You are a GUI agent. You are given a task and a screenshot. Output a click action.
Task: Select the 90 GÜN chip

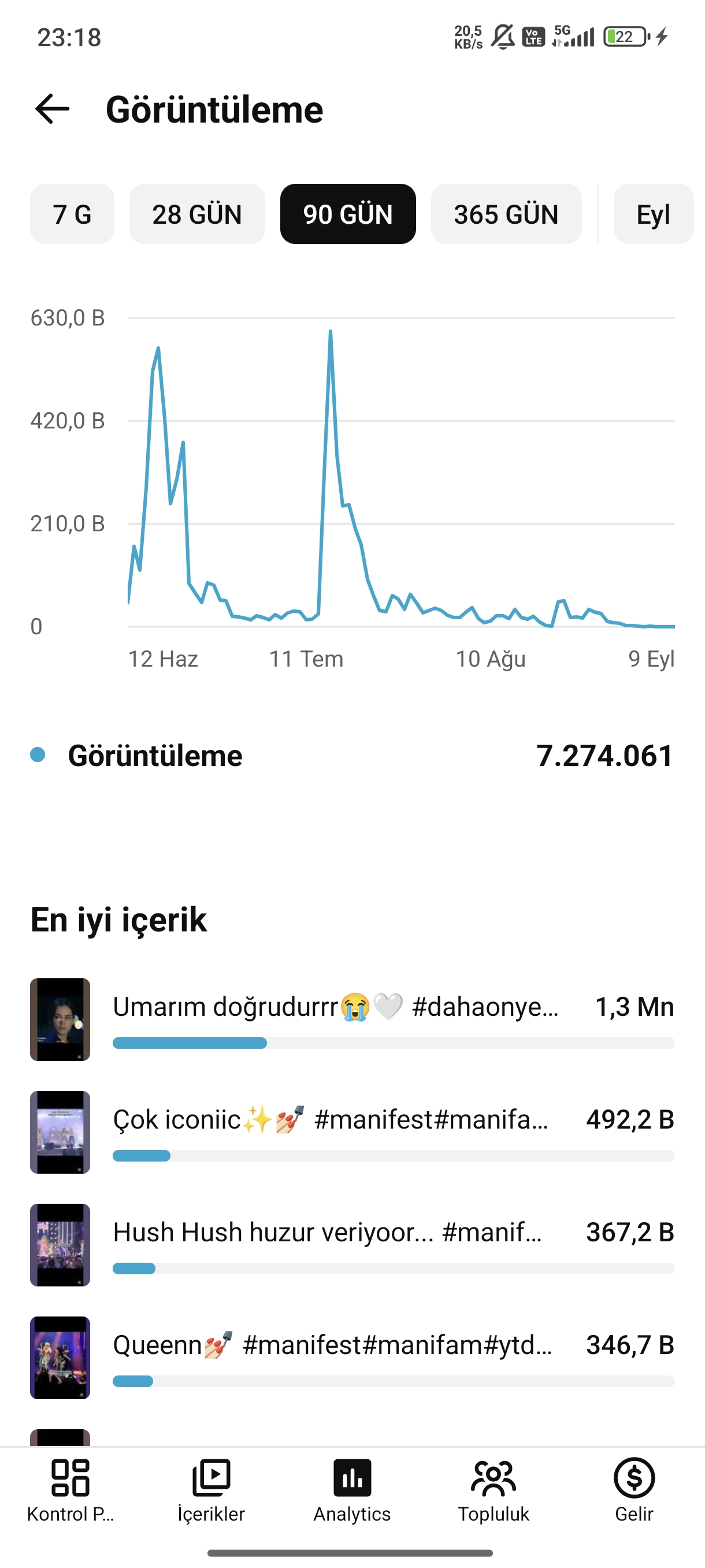coord(348,215)
